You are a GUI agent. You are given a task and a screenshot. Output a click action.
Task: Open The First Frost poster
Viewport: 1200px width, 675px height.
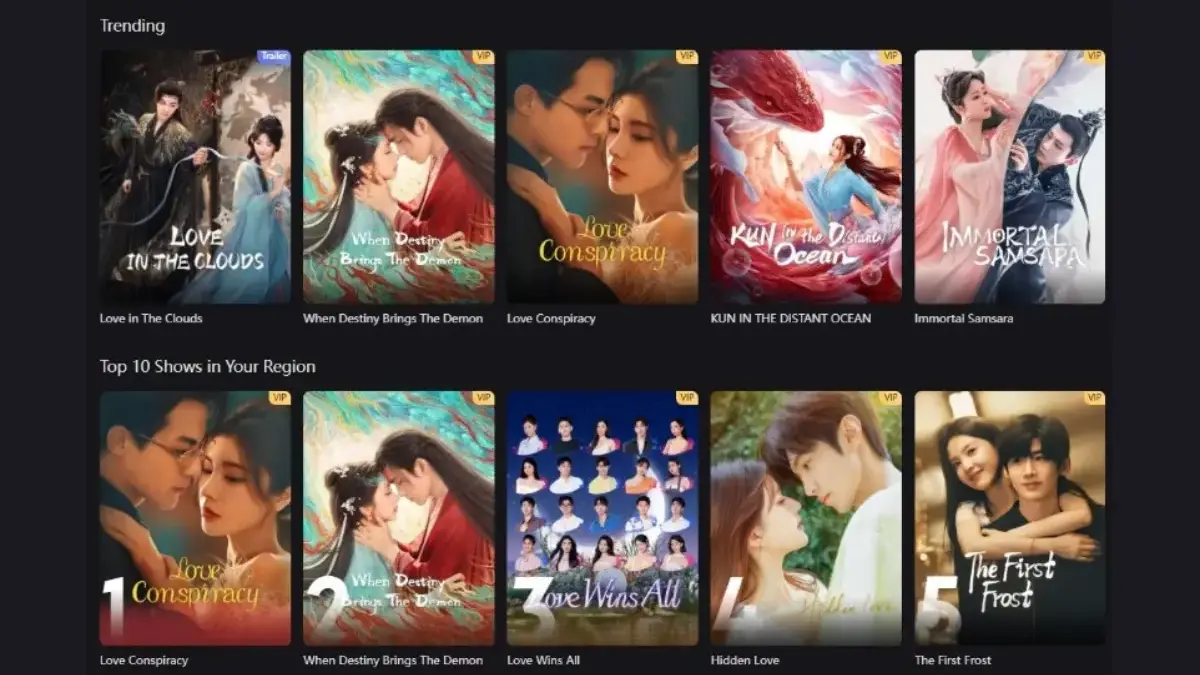(1009, 518)
